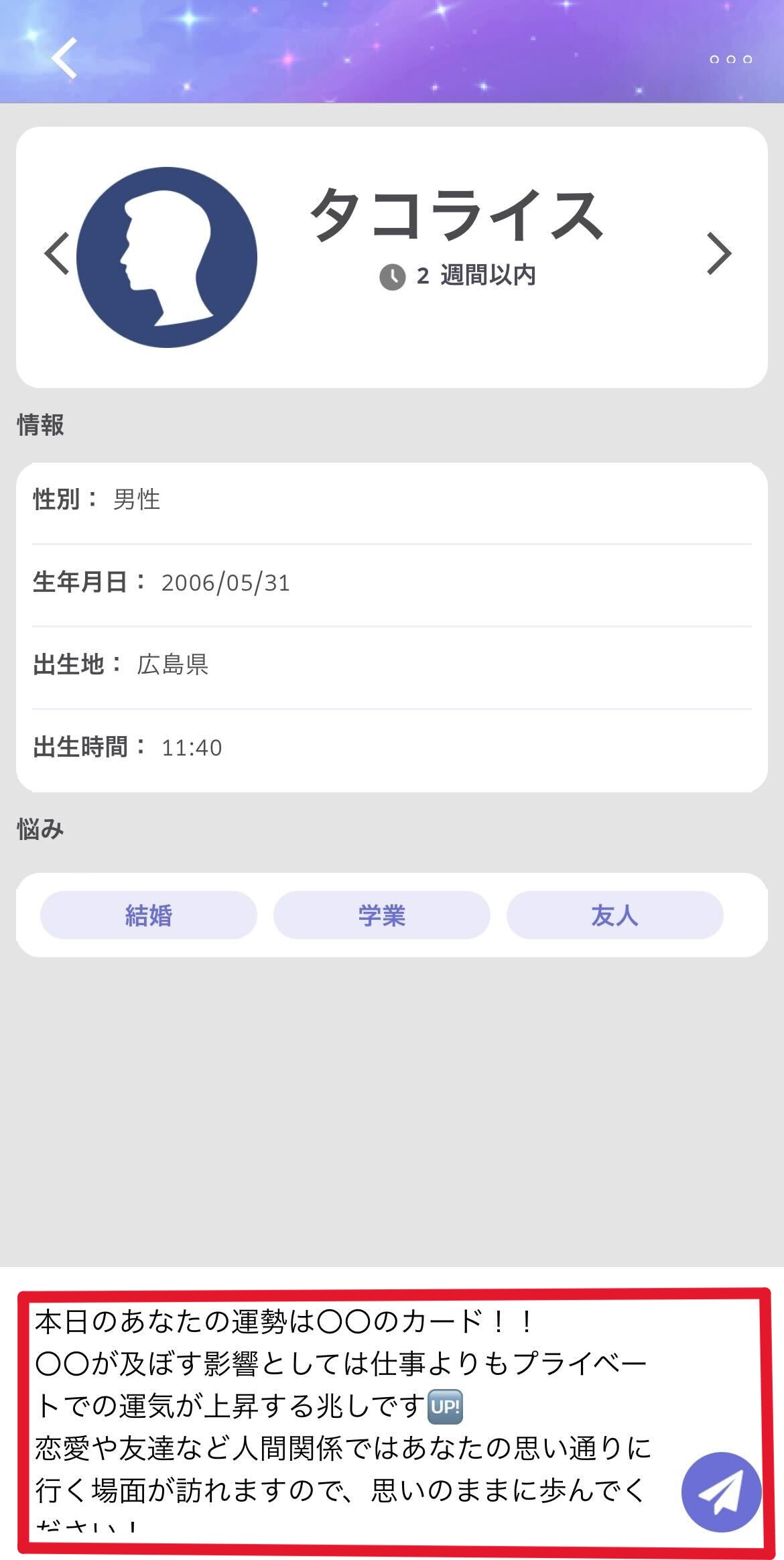Select the 友人 worry chip

(x=615, y=915)
